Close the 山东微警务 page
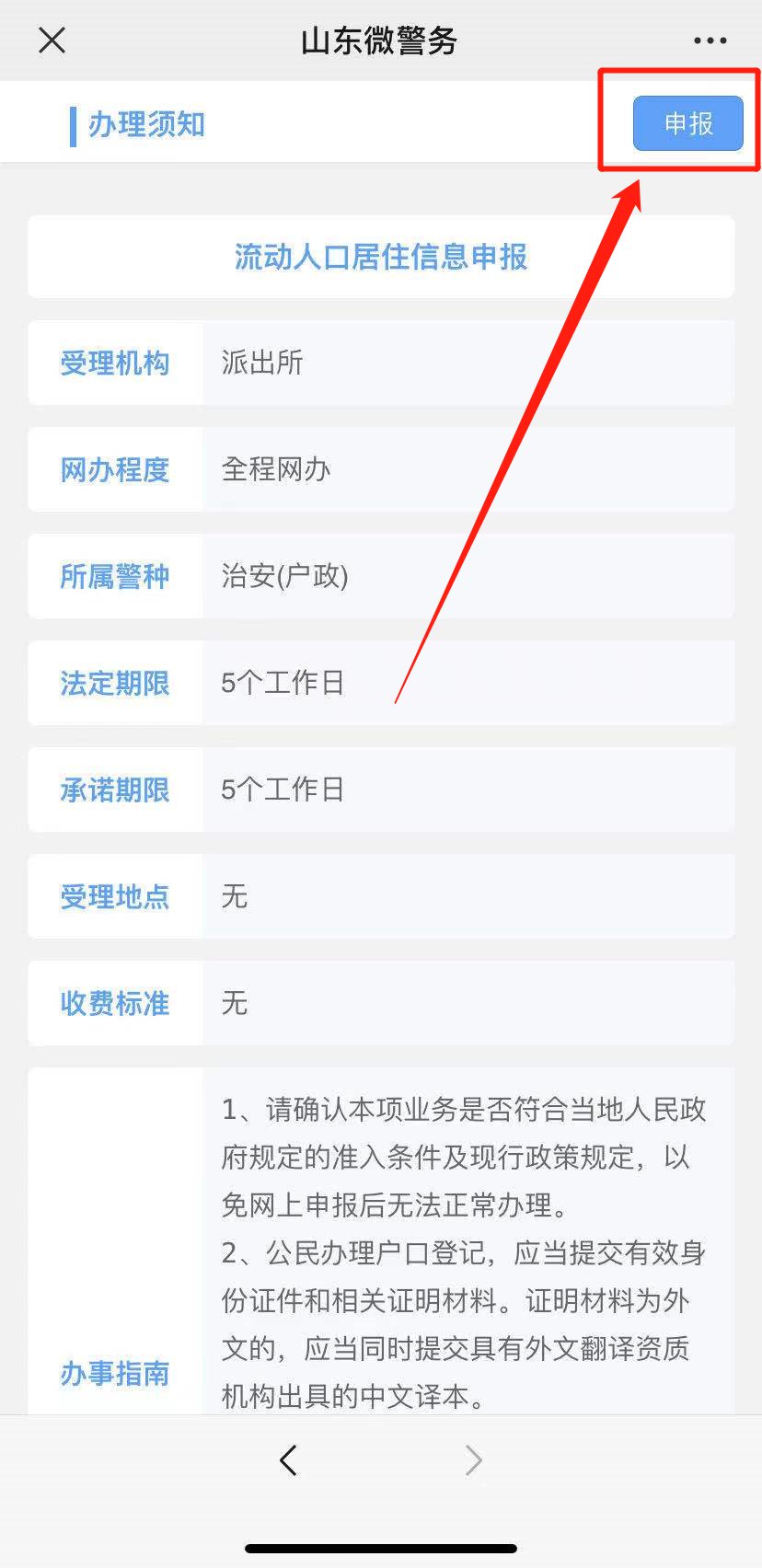This screenshot has height=1568, width=762. [52, 40]
